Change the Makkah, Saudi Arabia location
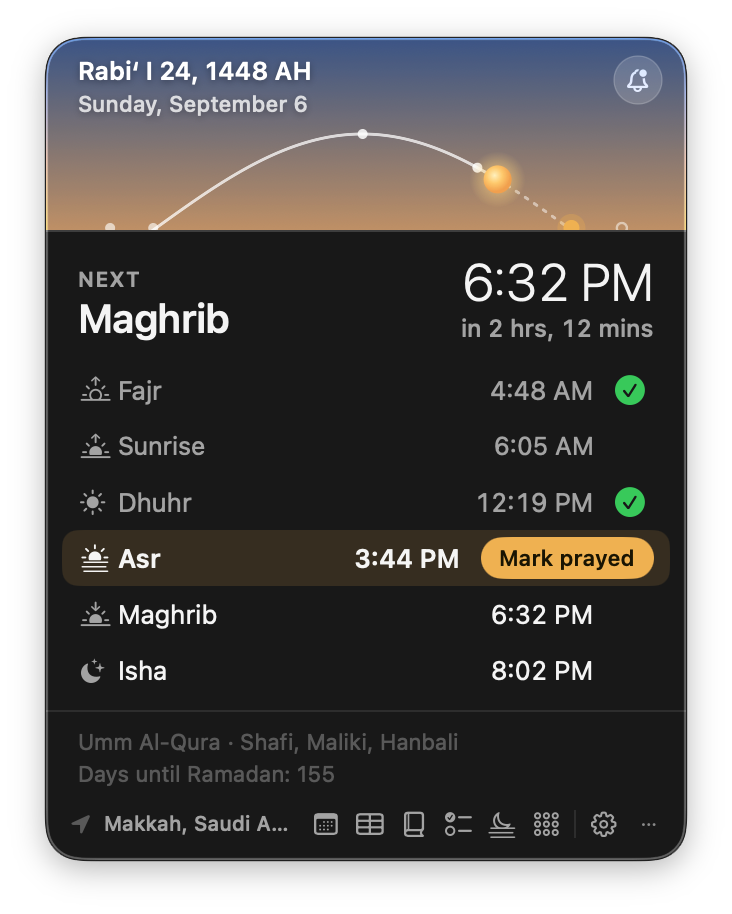Image resolution: width=732 pixels, height=914 pixels. 181,824
